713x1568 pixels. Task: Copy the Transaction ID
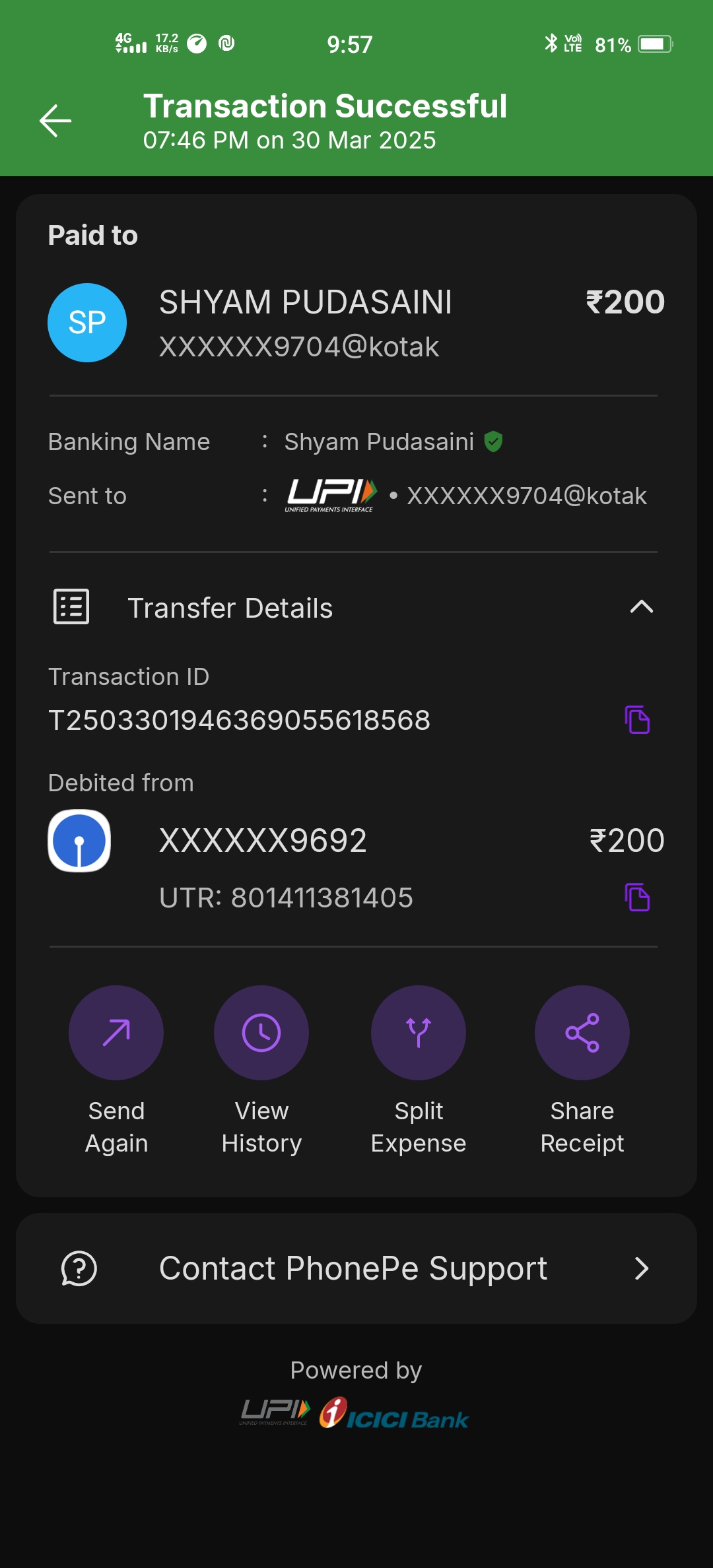[x=637, y=719]
